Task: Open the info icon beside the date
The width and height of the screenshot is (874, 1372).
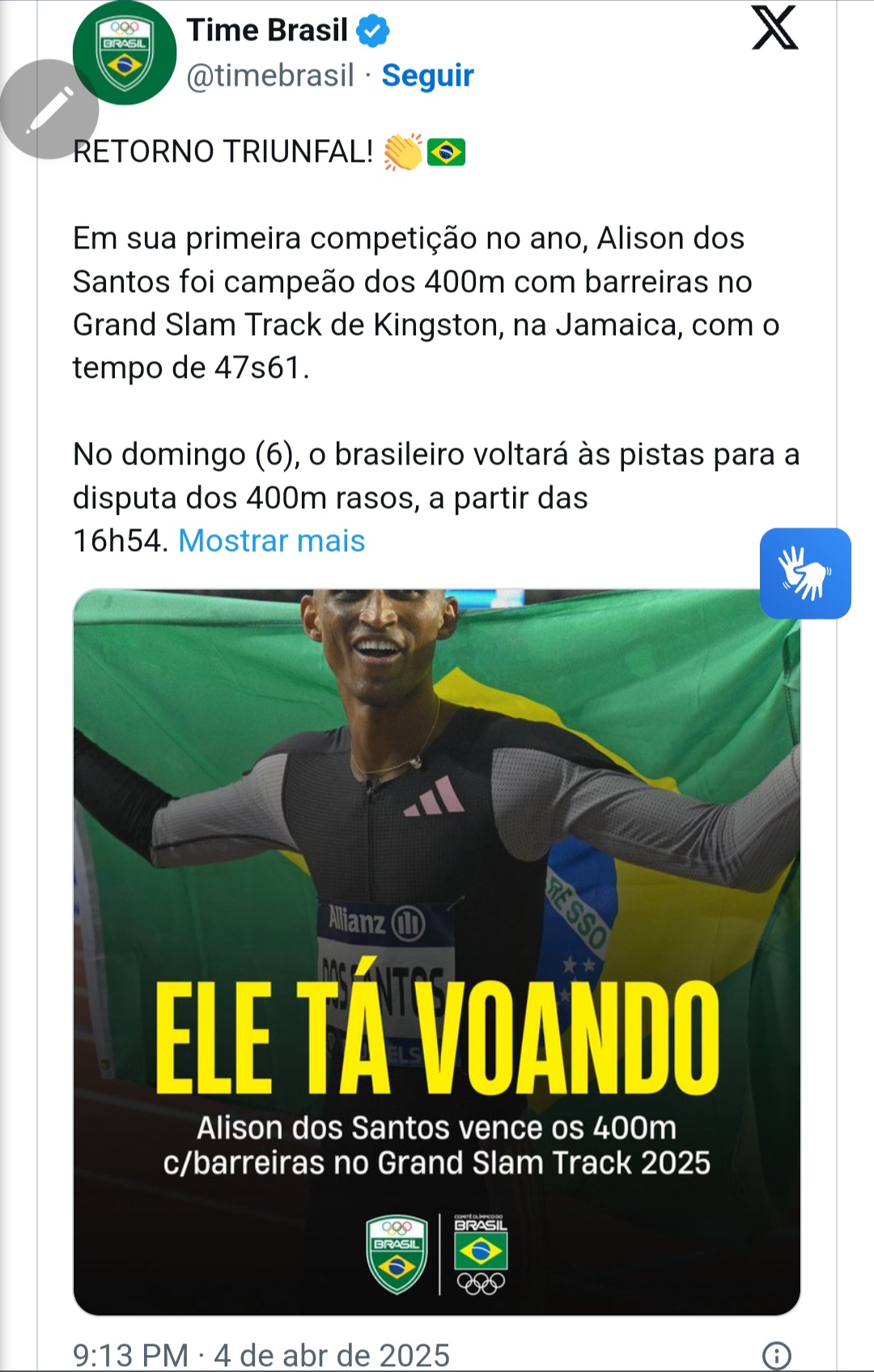Action: (776, 1355)
